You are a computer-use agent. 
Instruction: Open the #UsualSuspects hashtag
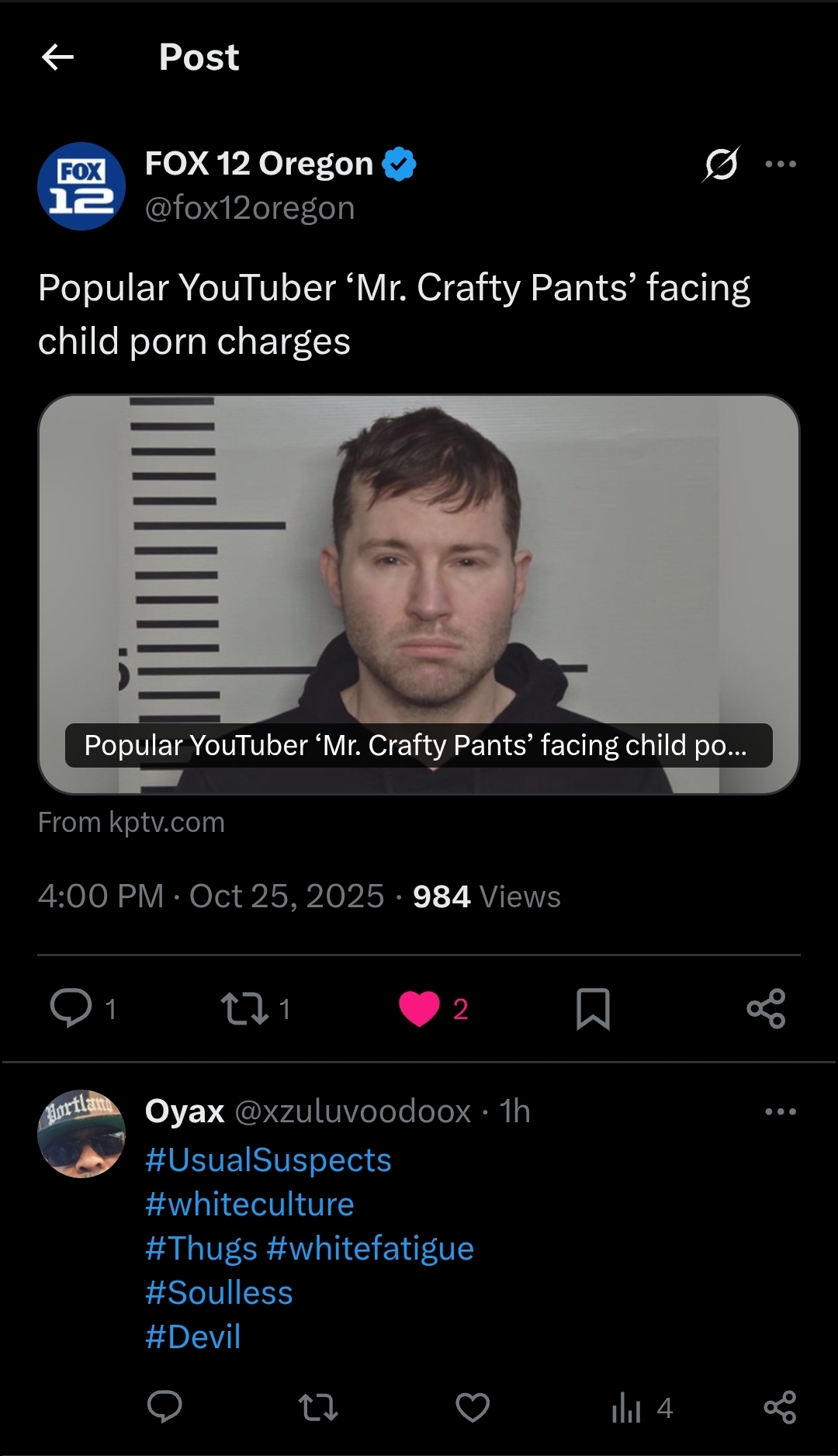(x=268, y=1160)
